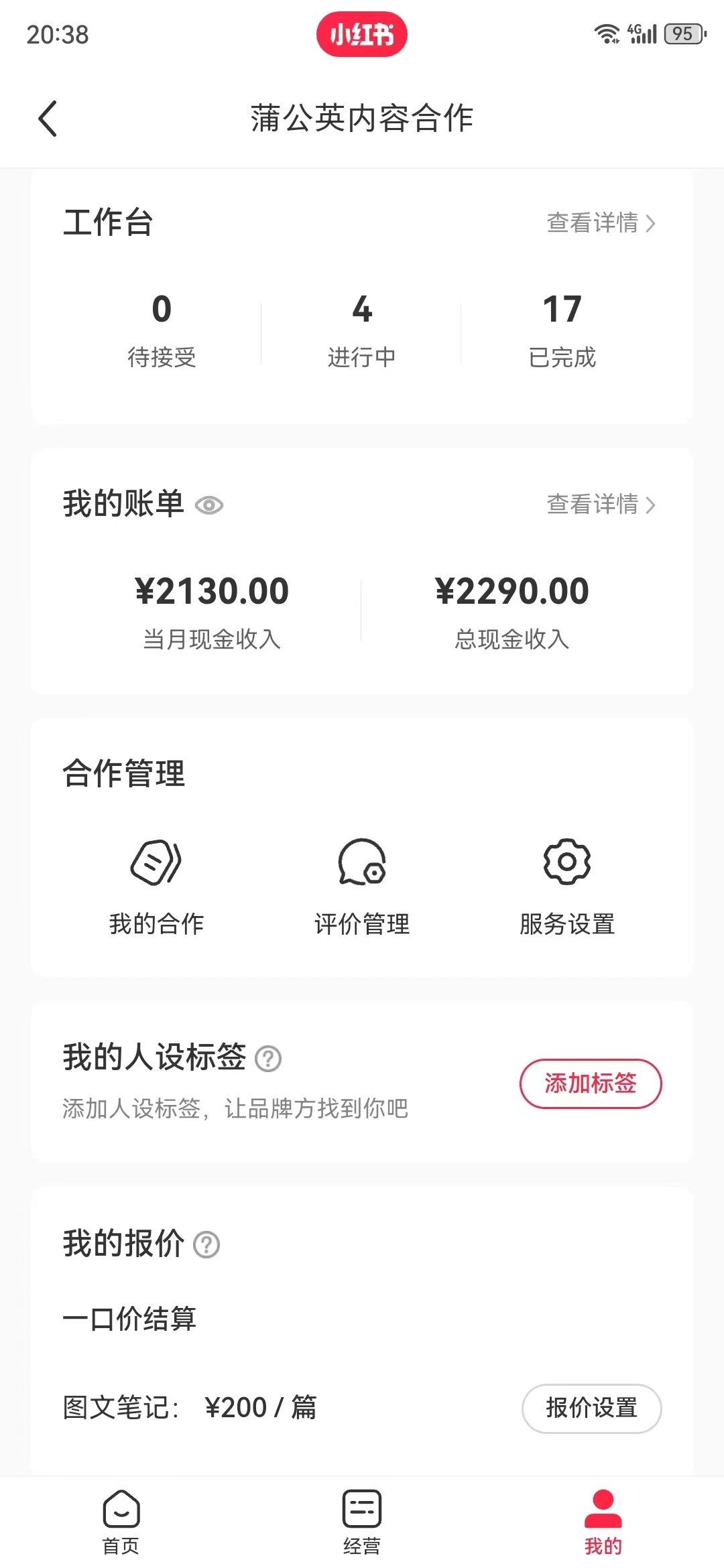This screenshot has width=724, height=1568.
Task: Hide bill amounts with the eye icon
Action: pyautogui.click(x=209, y=505)
